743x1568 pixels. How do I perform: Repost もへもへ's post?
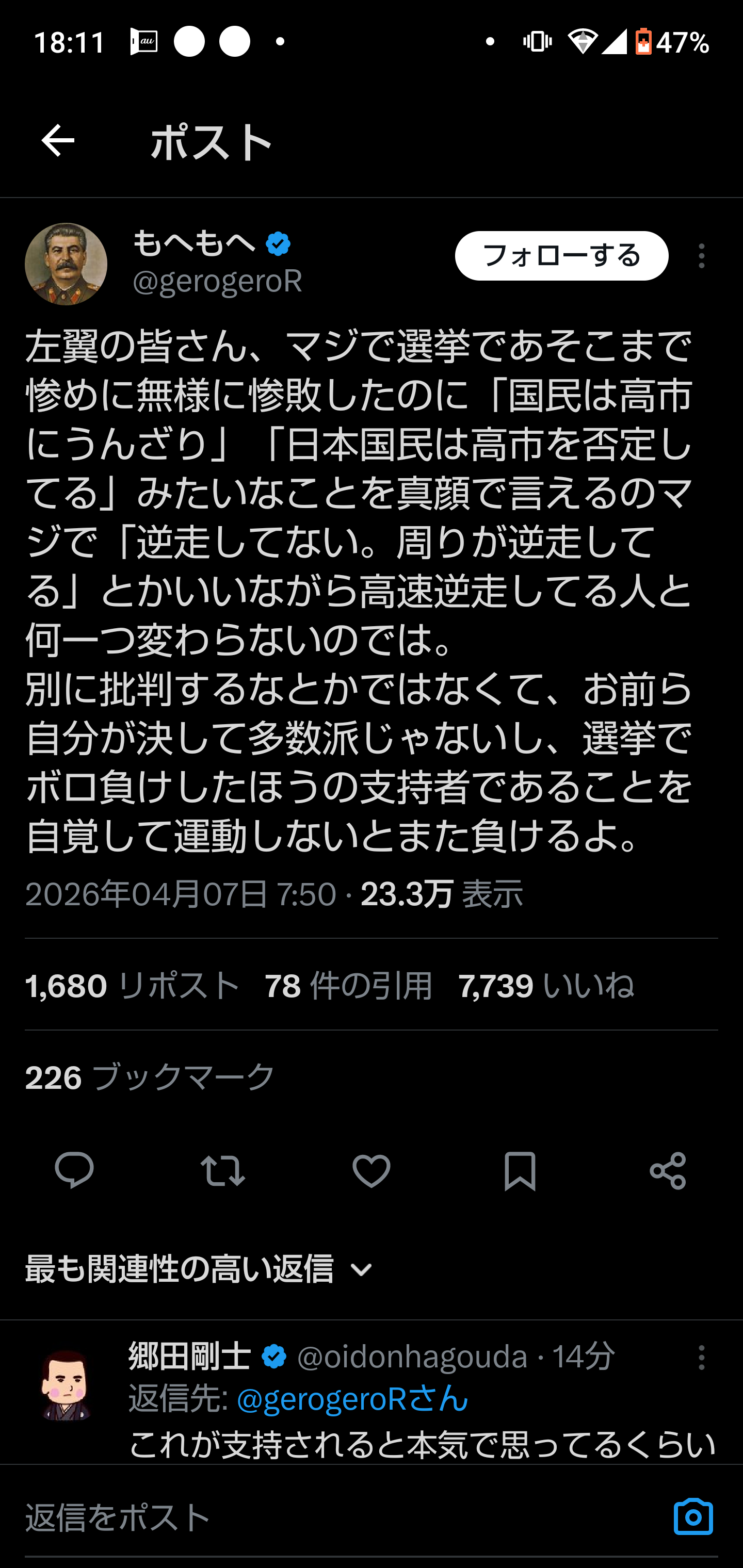pos(223,1170)
